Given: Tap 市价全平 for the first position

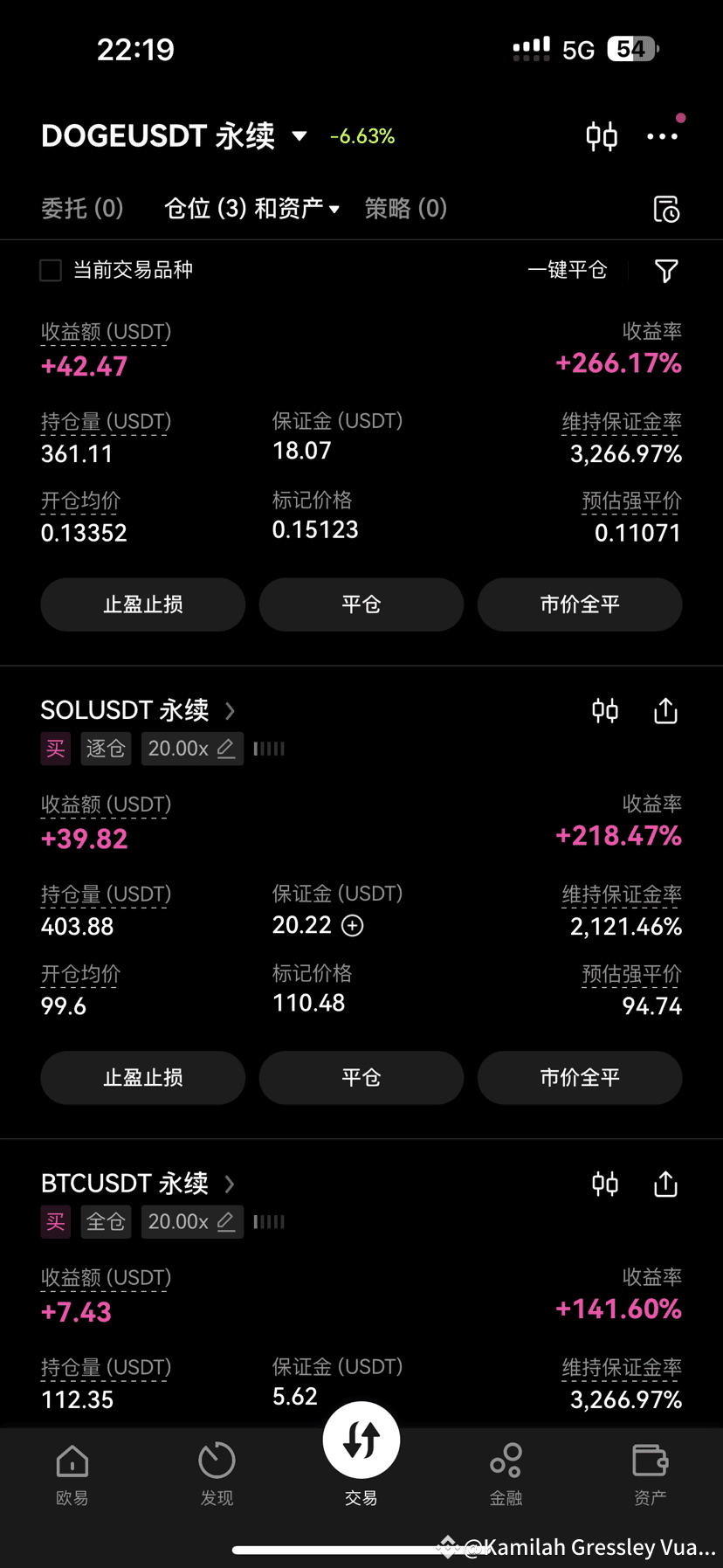Looking at the screenshot, I should tap(579, 604).
